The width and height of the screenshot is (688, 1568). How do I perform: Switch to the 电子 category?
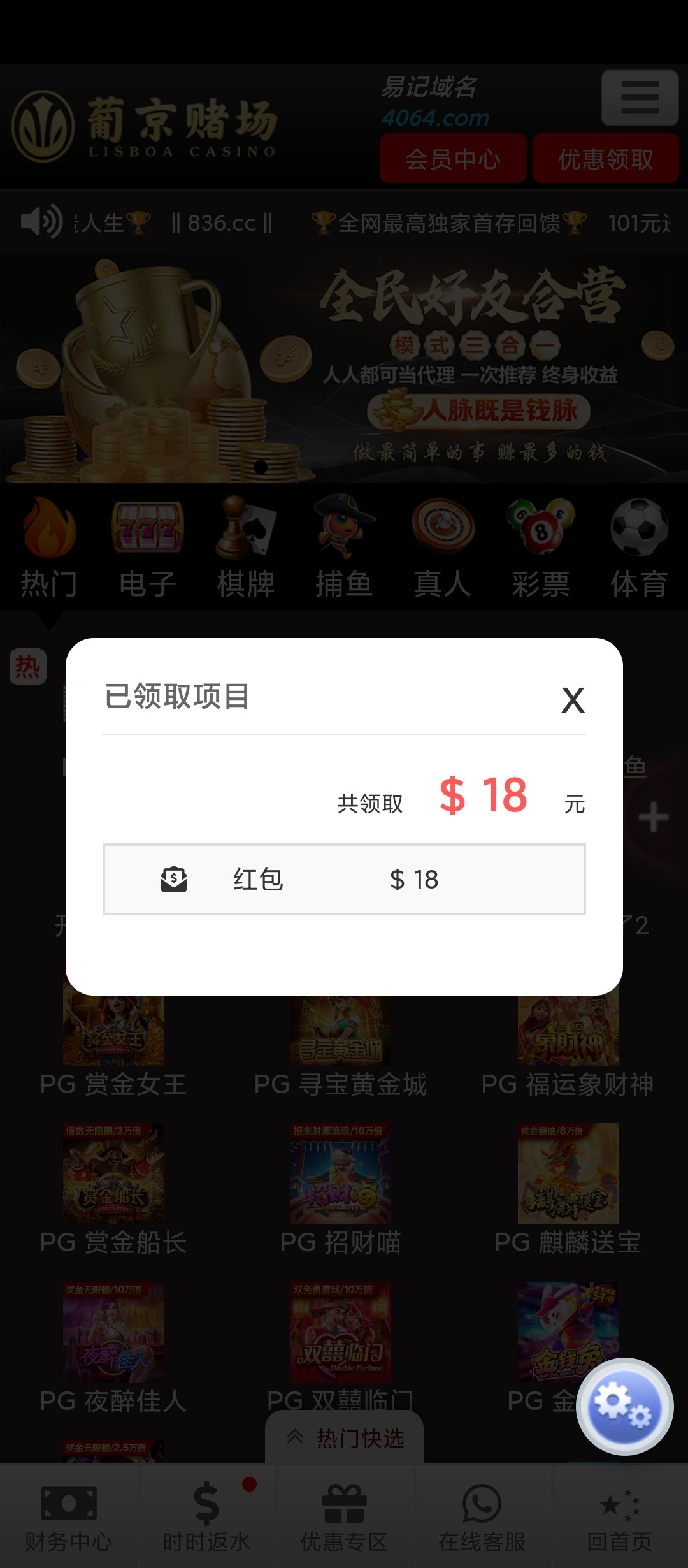[147, 548]
